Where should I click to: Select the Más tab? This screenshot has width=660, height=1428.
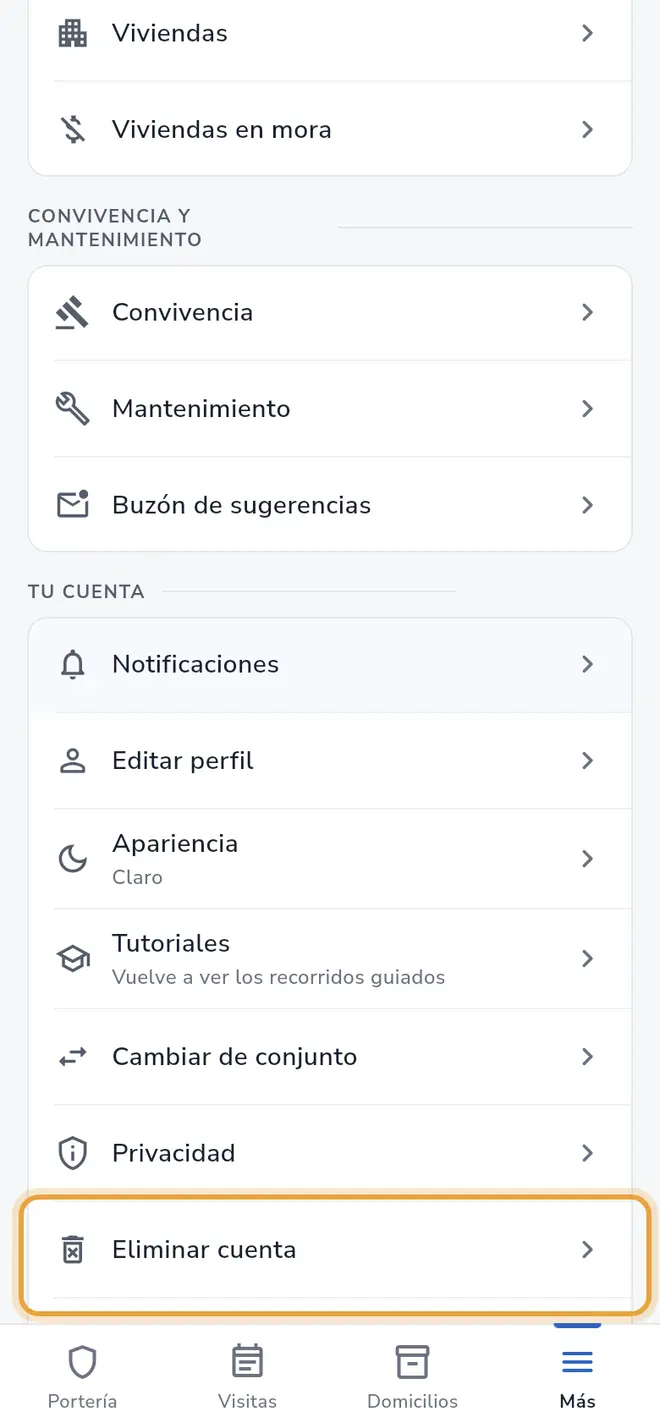(x=577, y=1377)
